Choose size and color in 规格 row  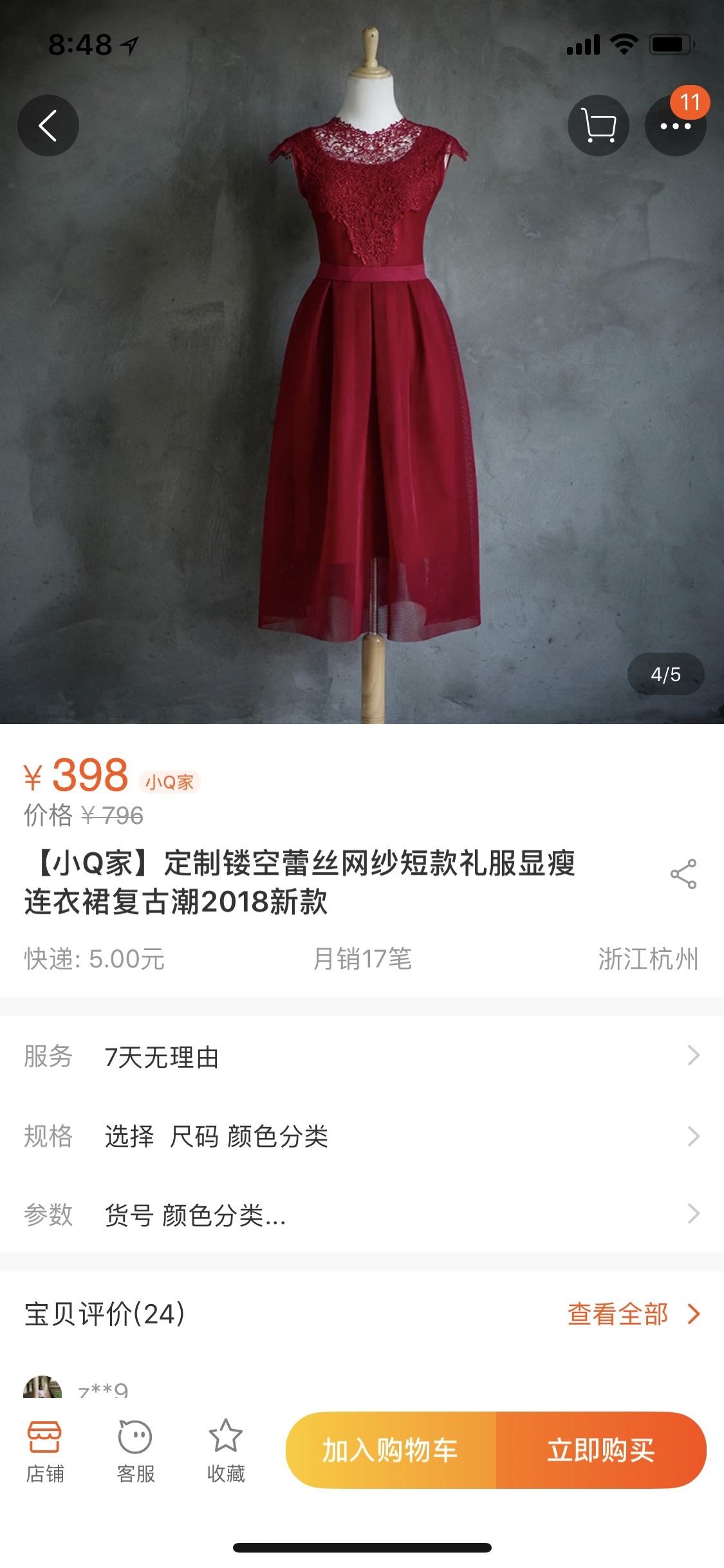(362, 1136)
